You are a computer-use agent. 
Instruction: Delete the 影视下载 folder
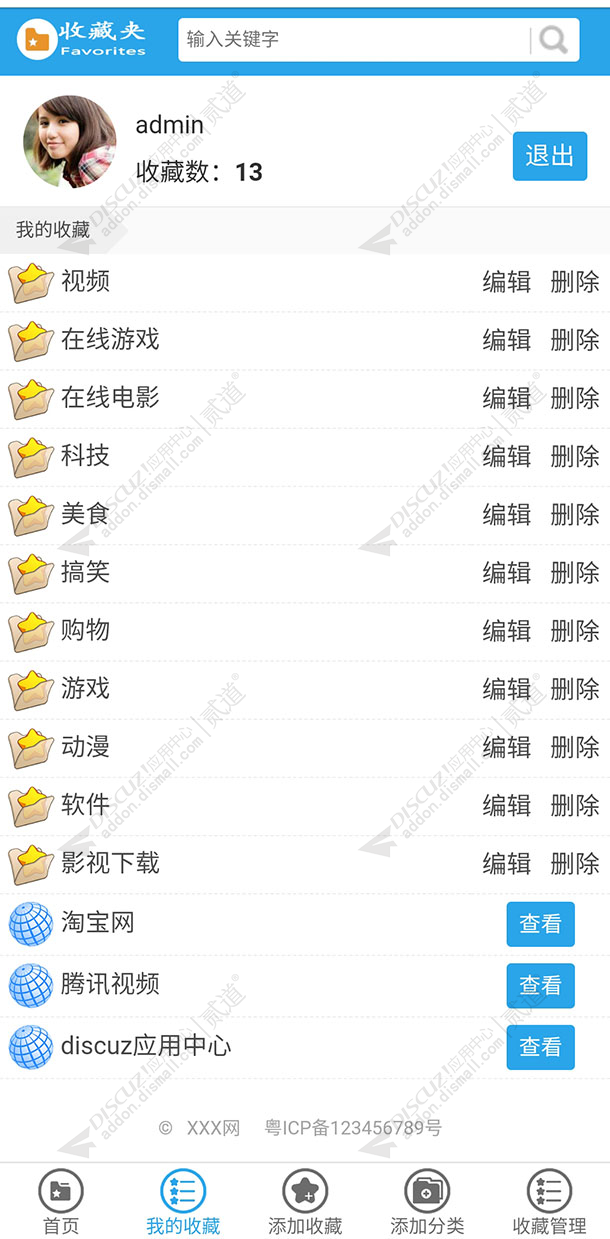coord(575,863)
